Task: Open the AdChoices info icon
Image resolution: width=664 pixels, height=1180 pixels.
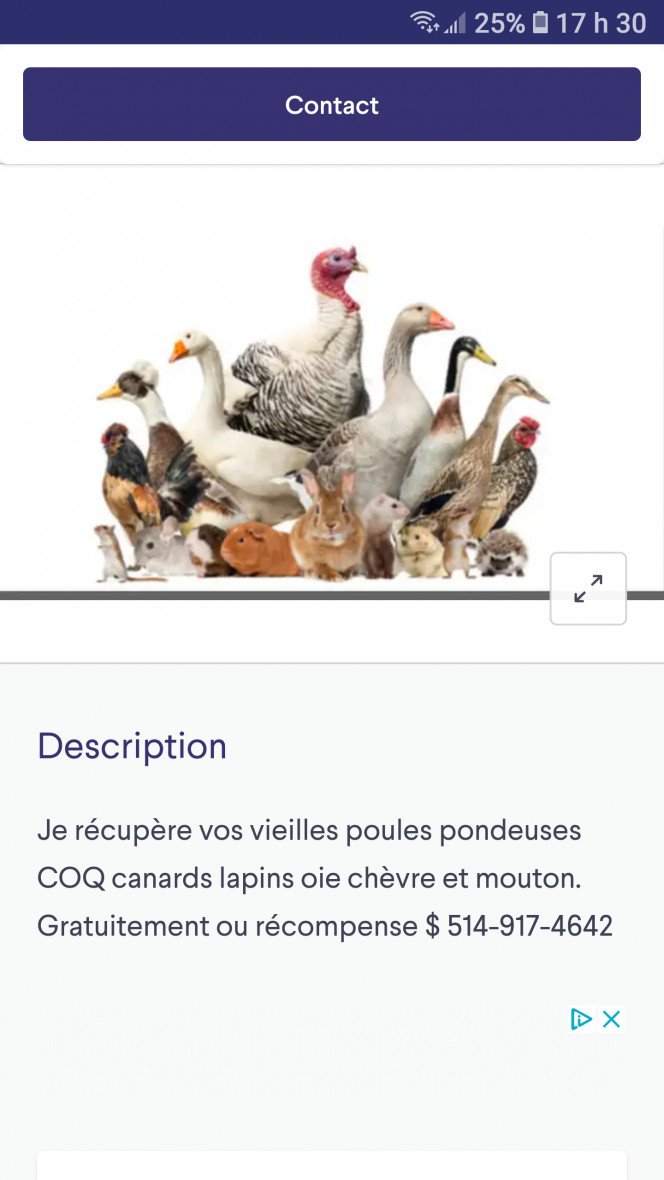Action: [581, 1019]
